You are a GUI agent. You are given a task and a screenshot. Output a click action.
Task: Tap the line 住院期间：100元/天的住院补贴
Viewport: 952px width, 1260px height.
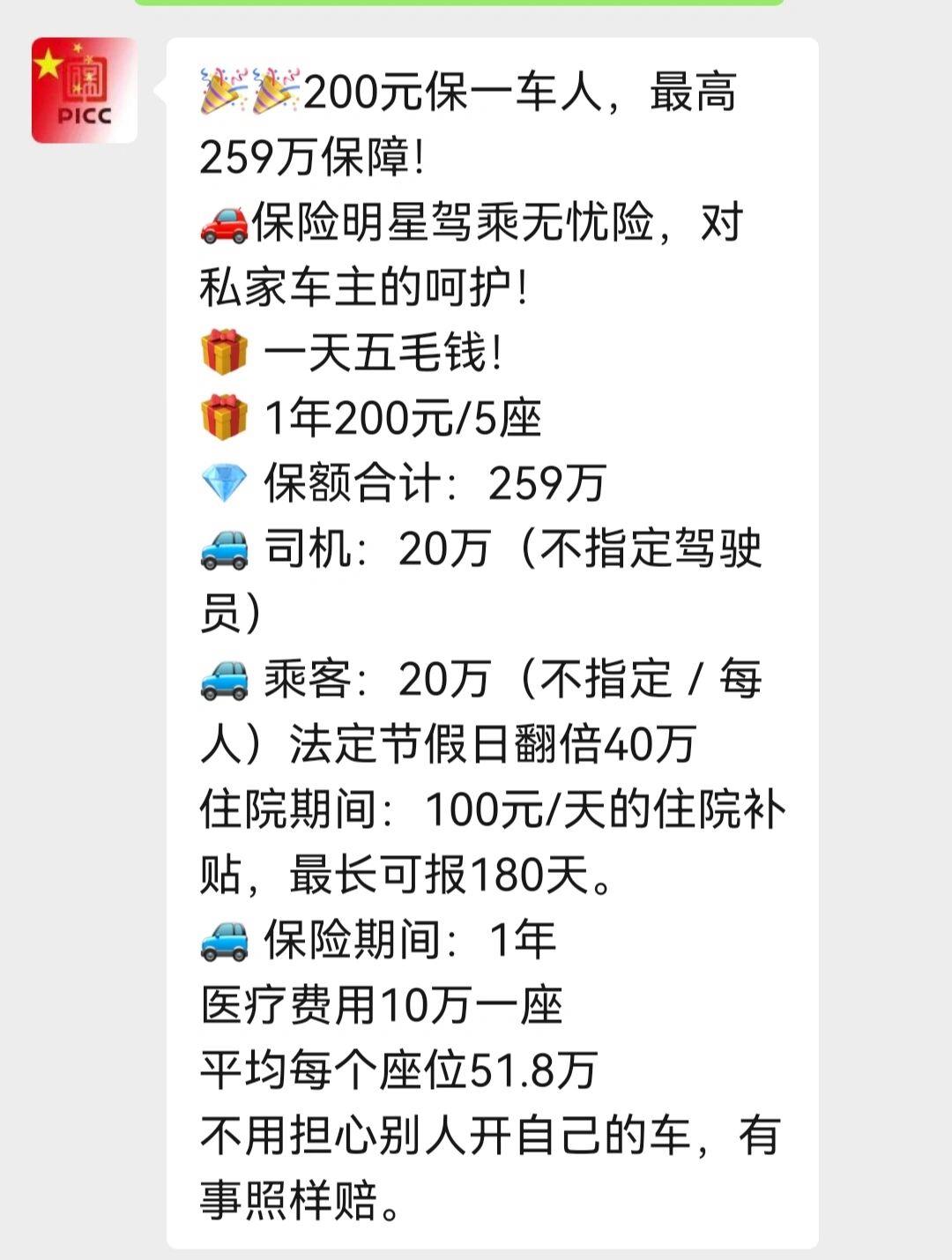pyautogui.click(x=494, y=805)
